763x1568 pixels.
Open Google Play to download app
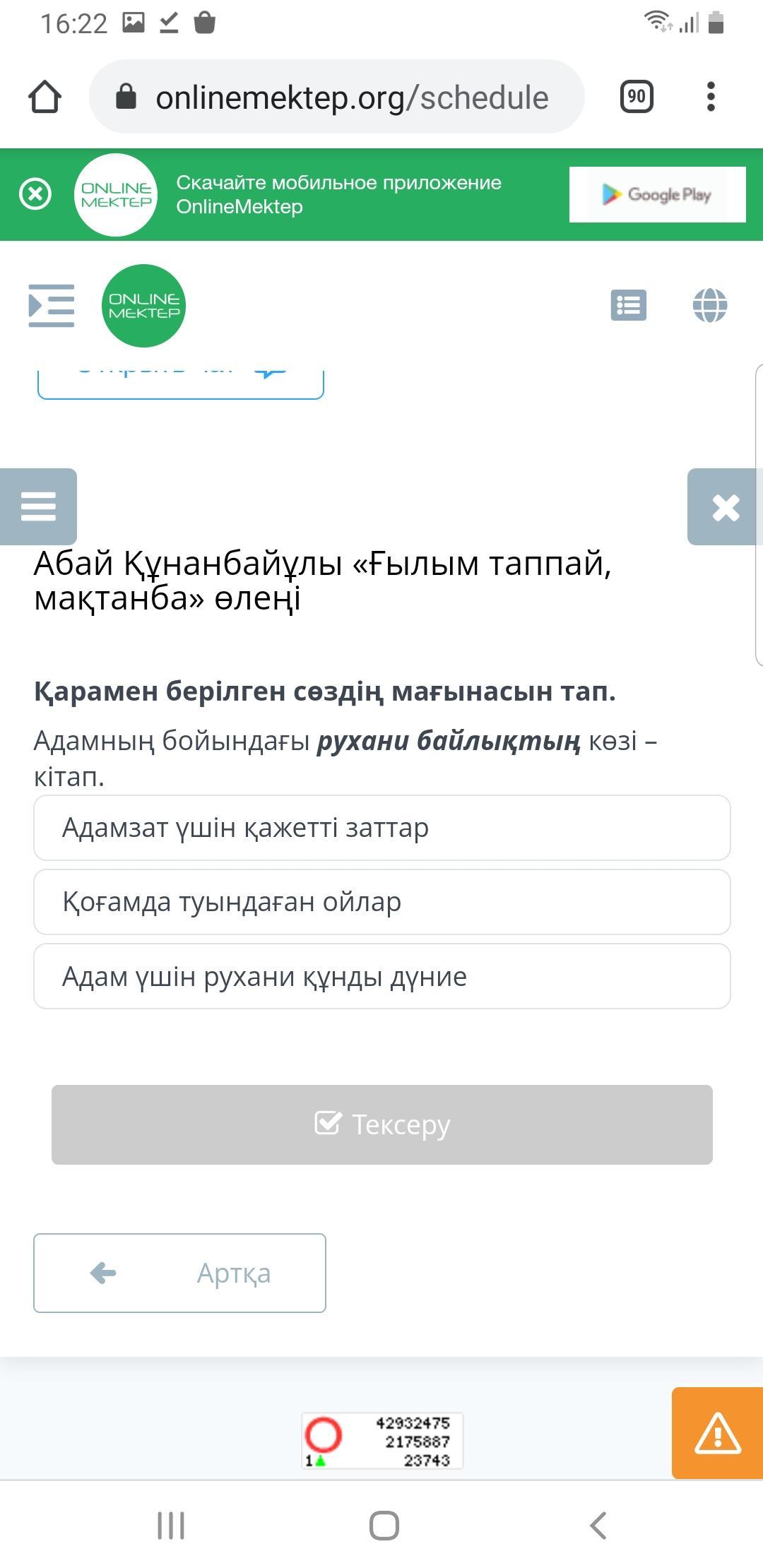click(658, 195)
